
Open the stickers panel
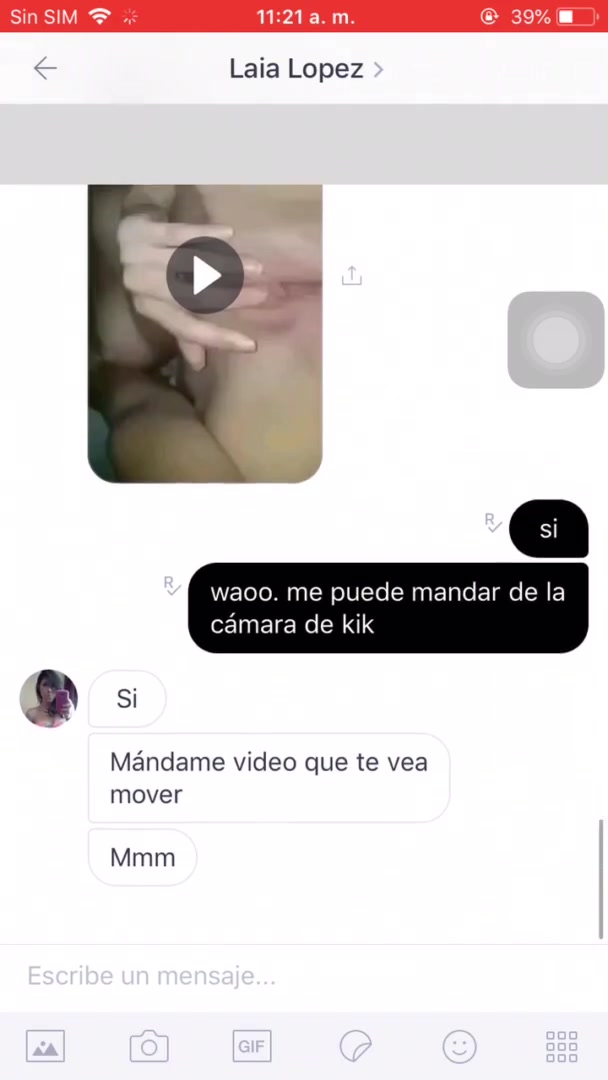pyautogui.click(x=356, y=1047)
